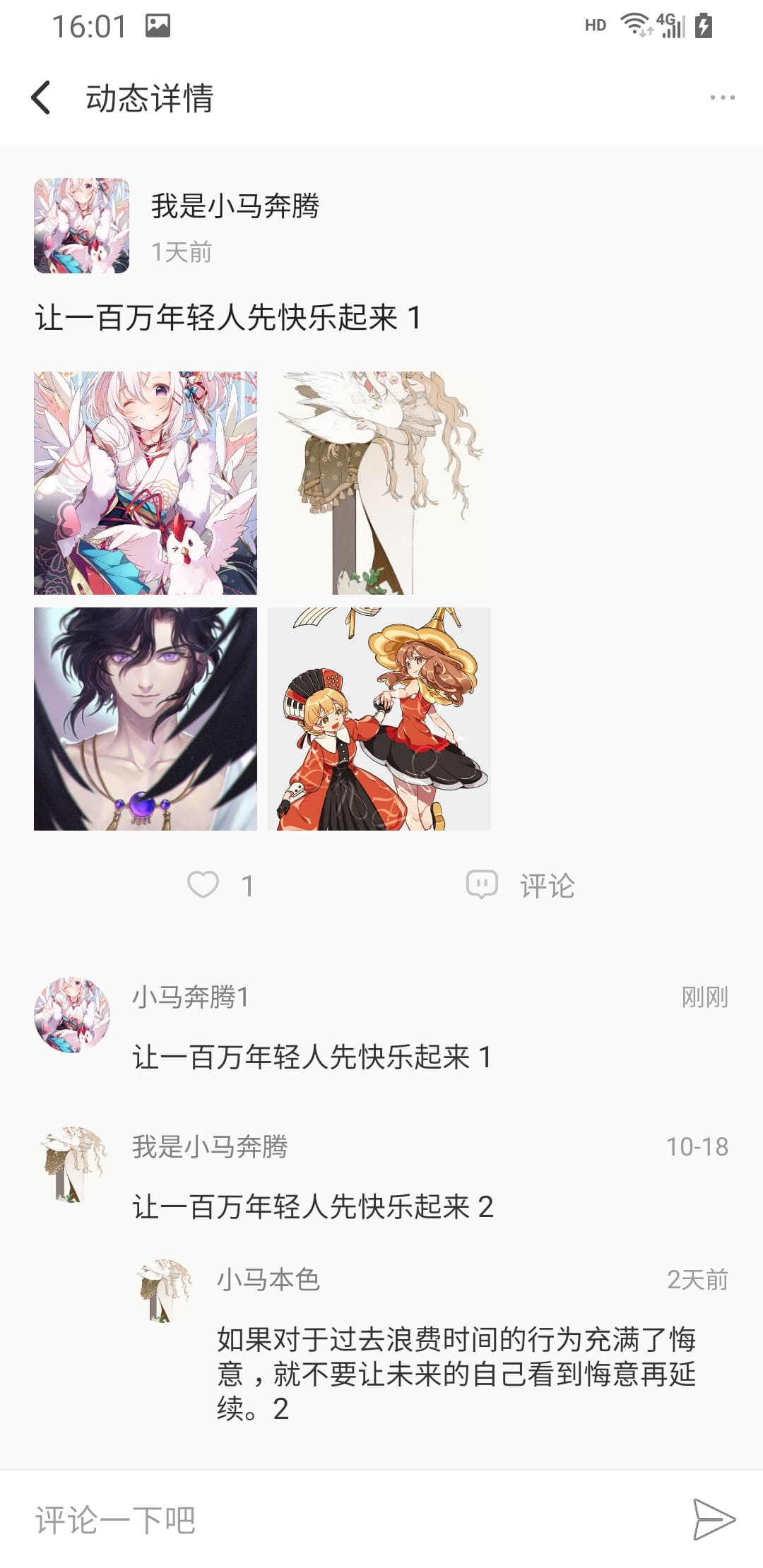Open the three-dot overflow menu
This screenshot has height=1568, width=763.
point(722,97)
